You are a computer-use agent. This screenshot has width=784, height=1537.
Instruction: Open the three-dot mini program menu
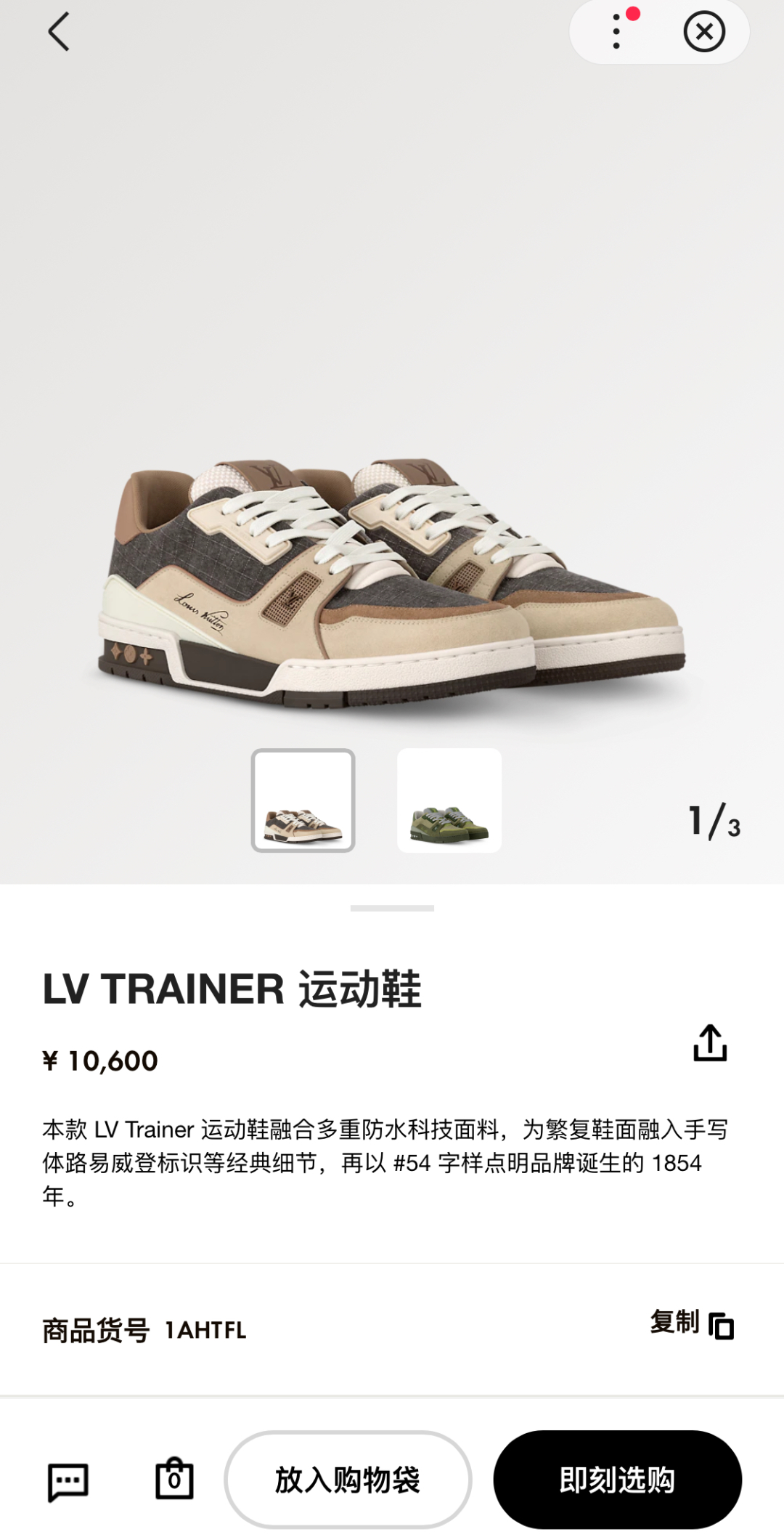click(616, 32)
